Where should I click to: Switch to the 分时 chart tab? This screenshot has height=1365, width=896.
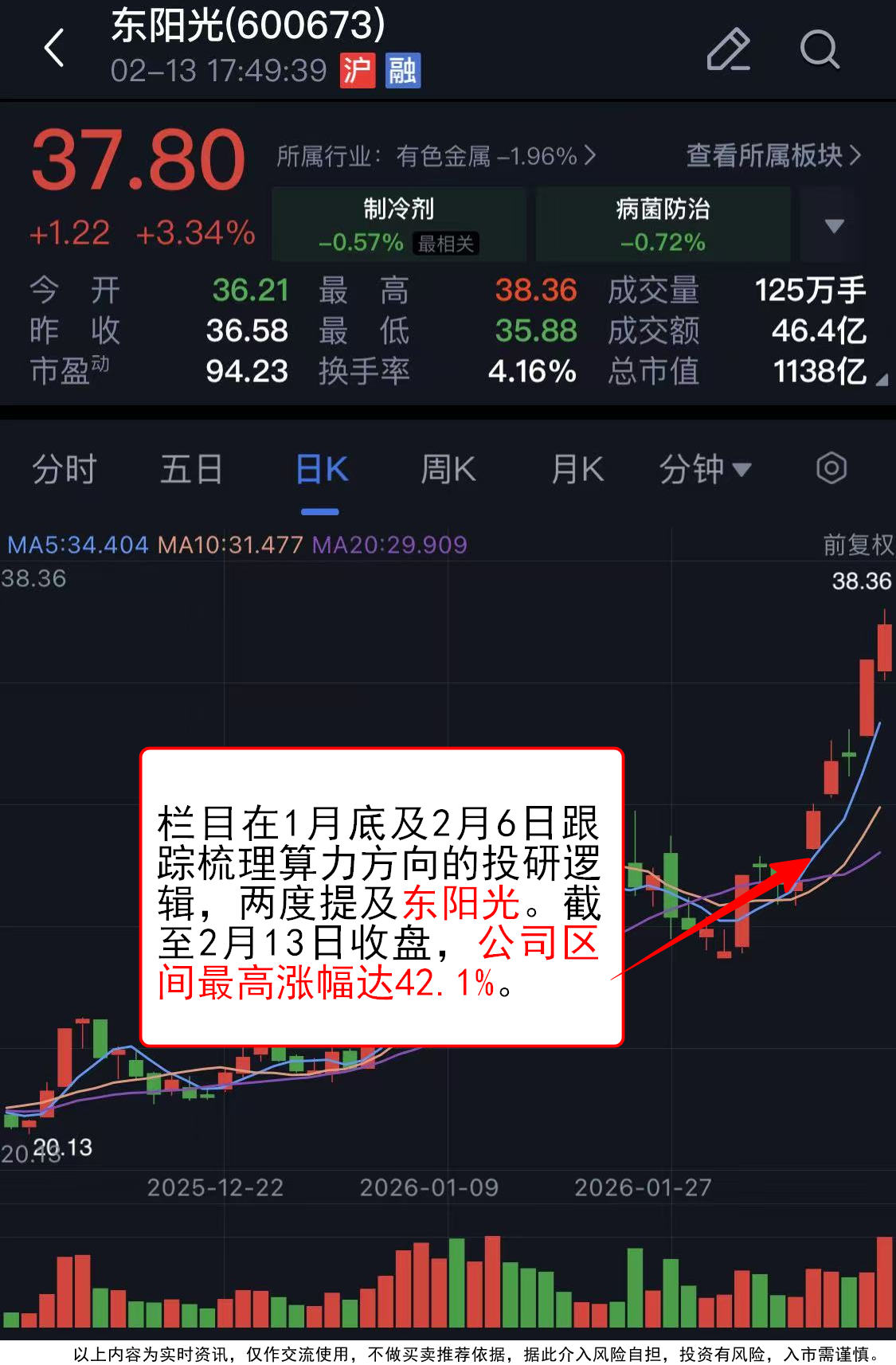tap(64, 469)
